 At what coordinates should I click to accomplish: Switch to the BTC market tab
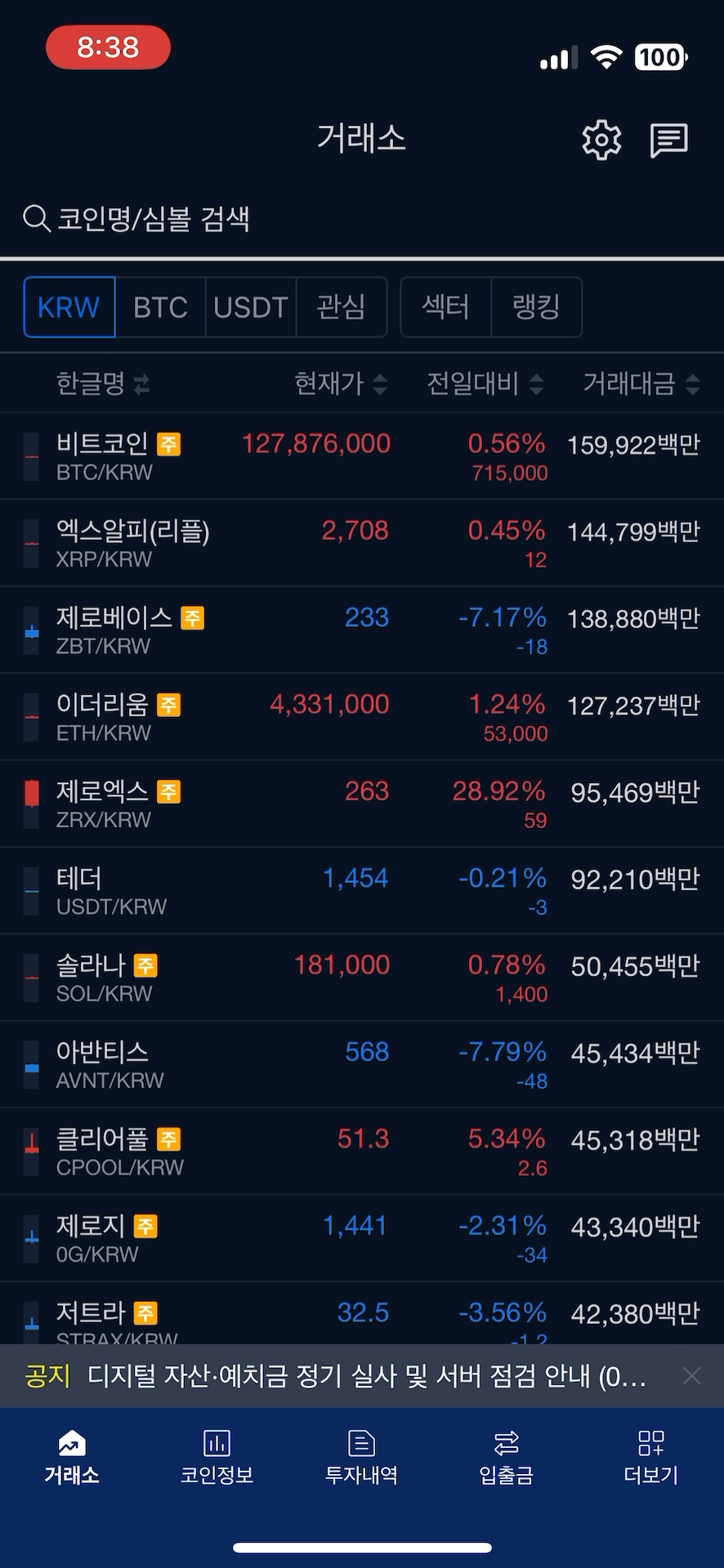[160, 307]
